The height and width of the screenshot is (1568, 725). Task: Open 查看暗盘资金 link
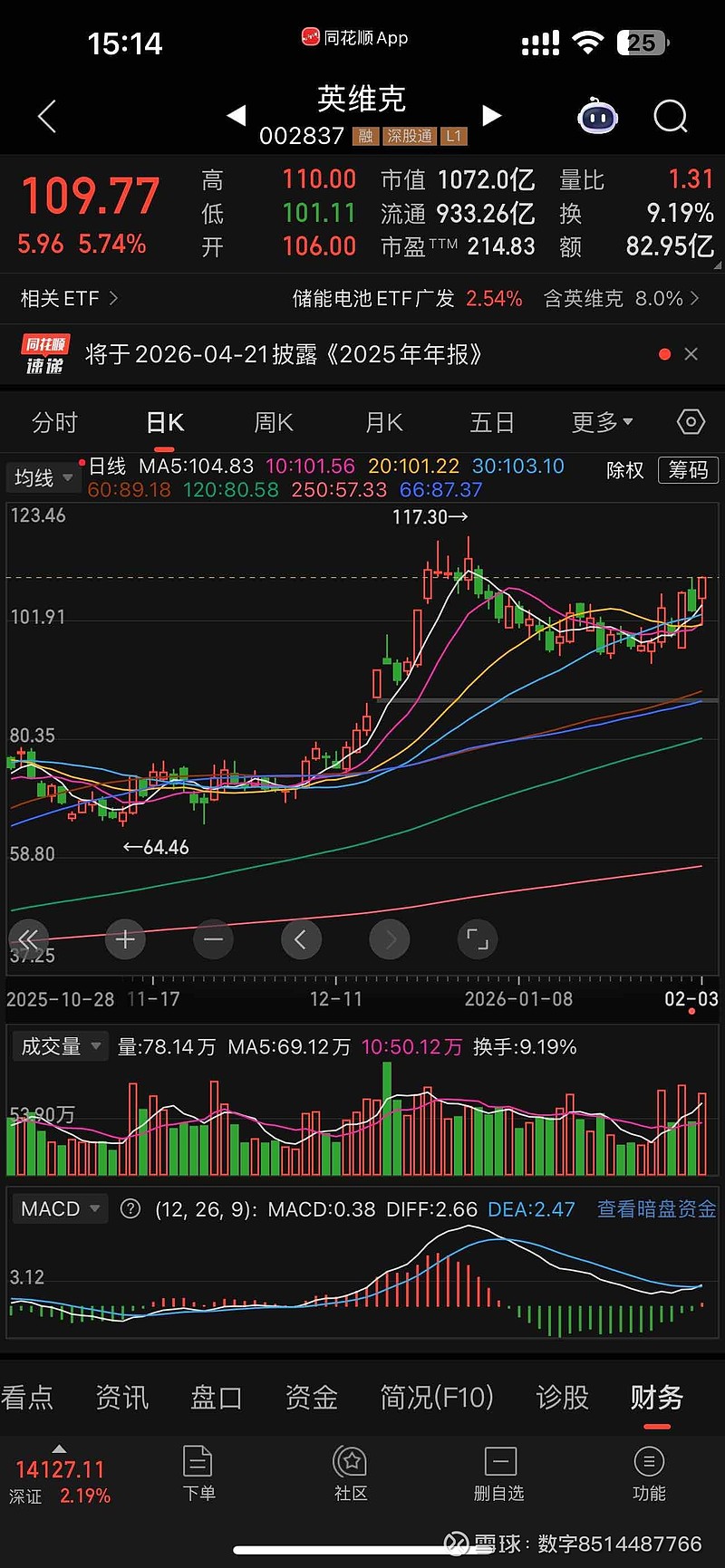657,1209
